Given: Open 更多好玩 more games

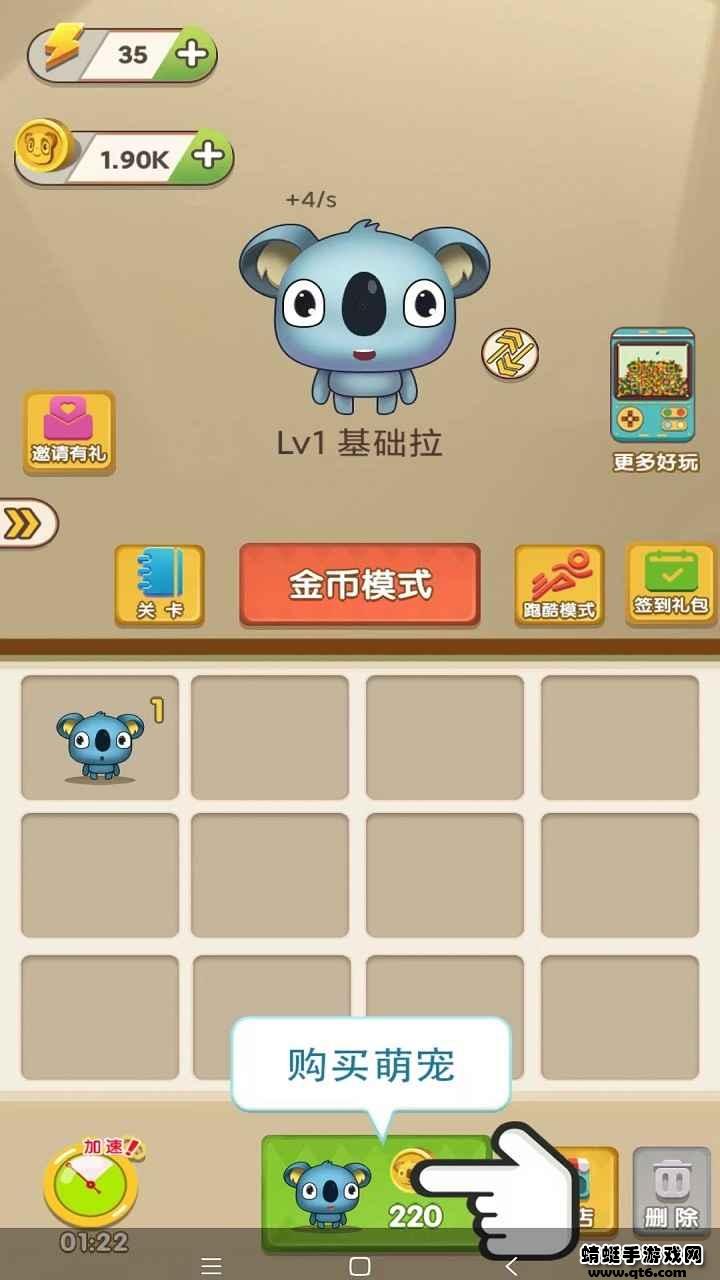Looking at the screenshot, I should pyautogui.click(x=654, y=400).
